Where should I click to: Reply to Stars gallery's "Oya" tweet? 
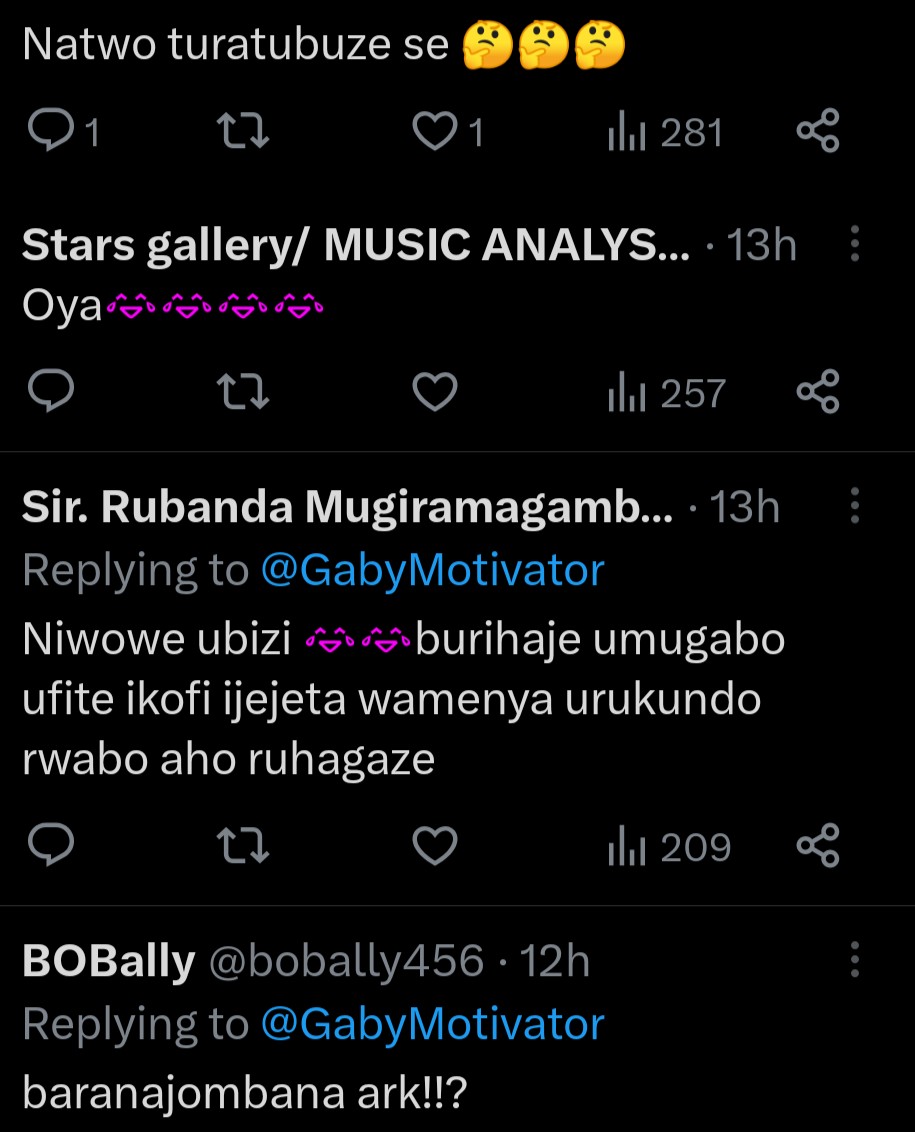click(x=46, y=394)
